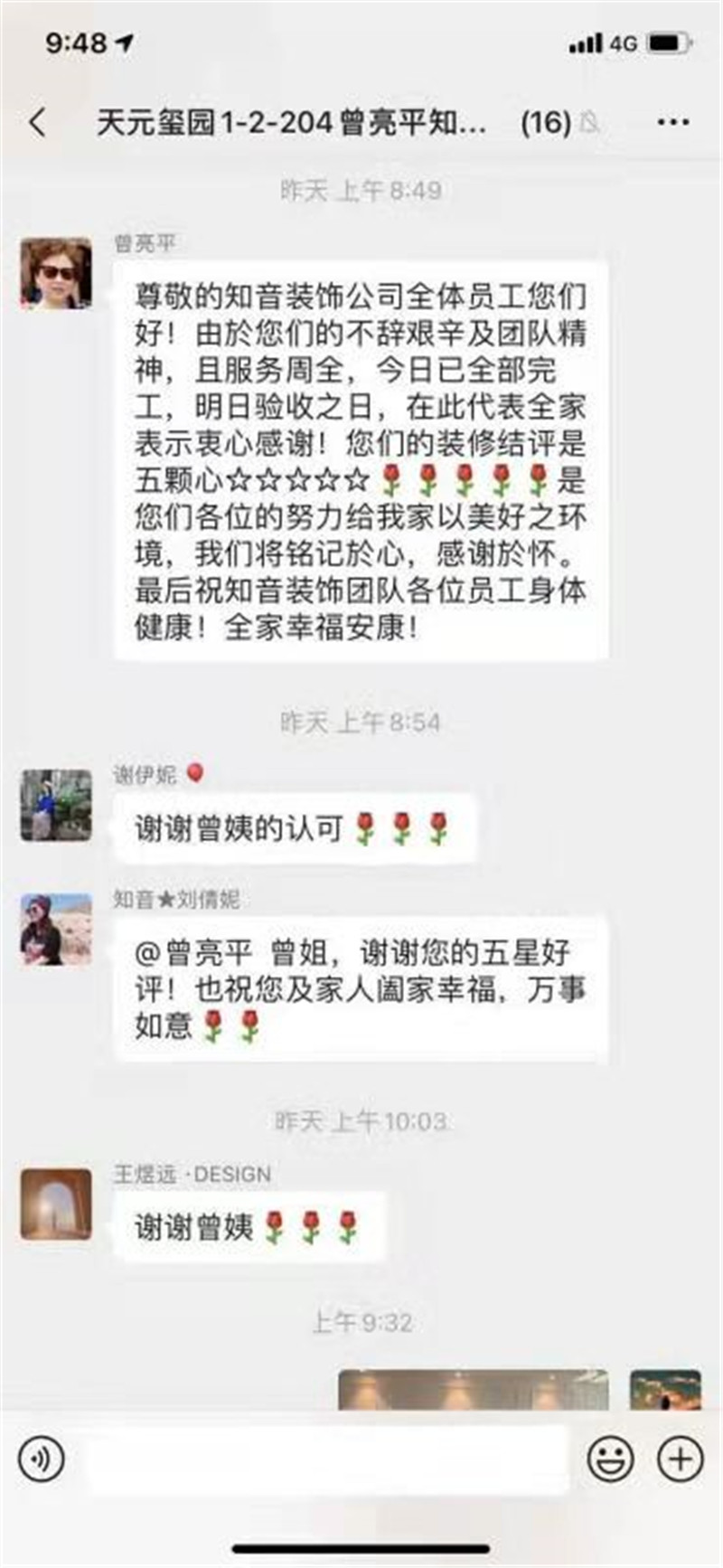View 谢伊妮's profile avatar

(56, 805)
